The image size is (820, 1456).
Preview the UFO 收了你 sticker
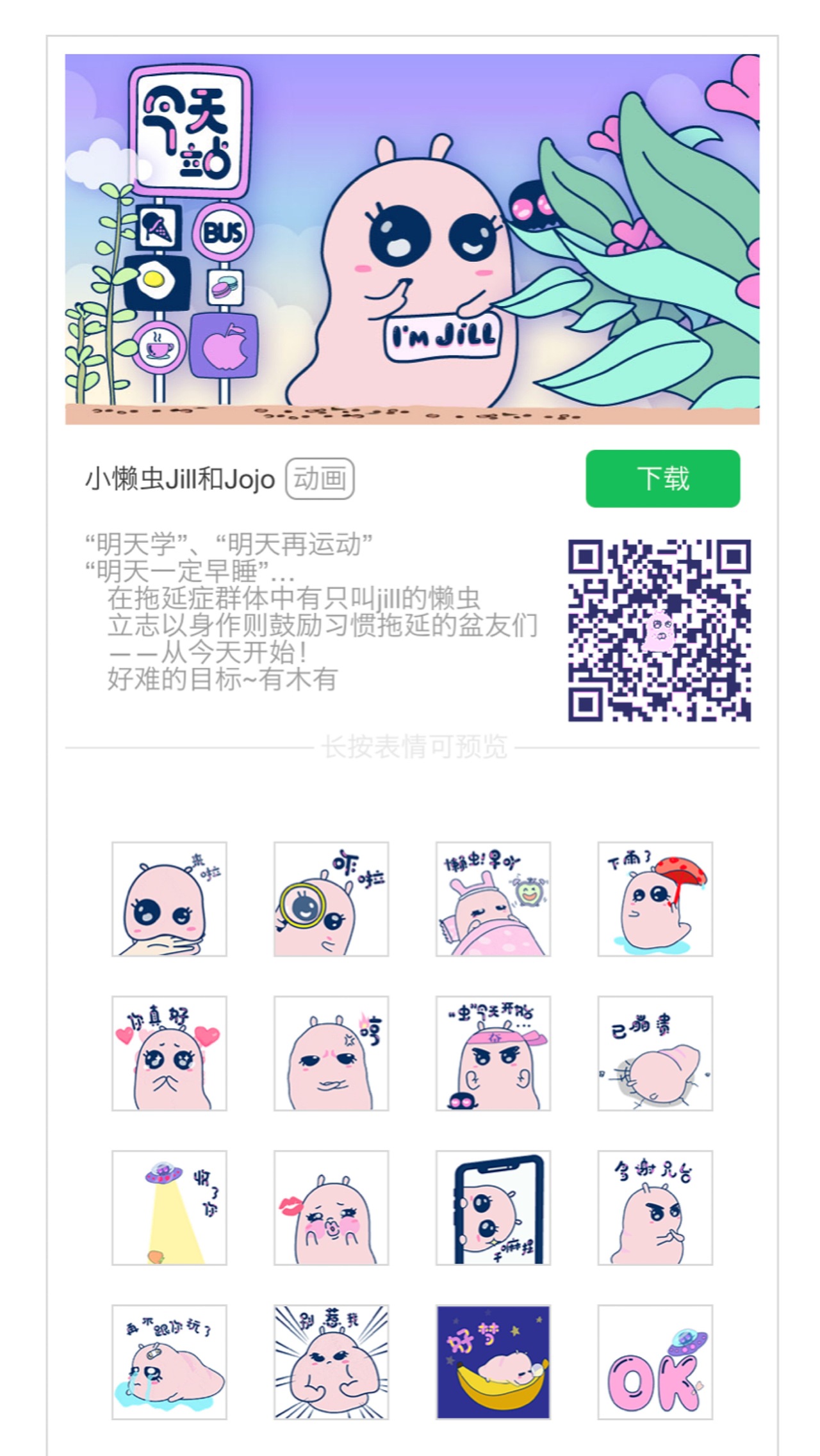coord(170,1210)
